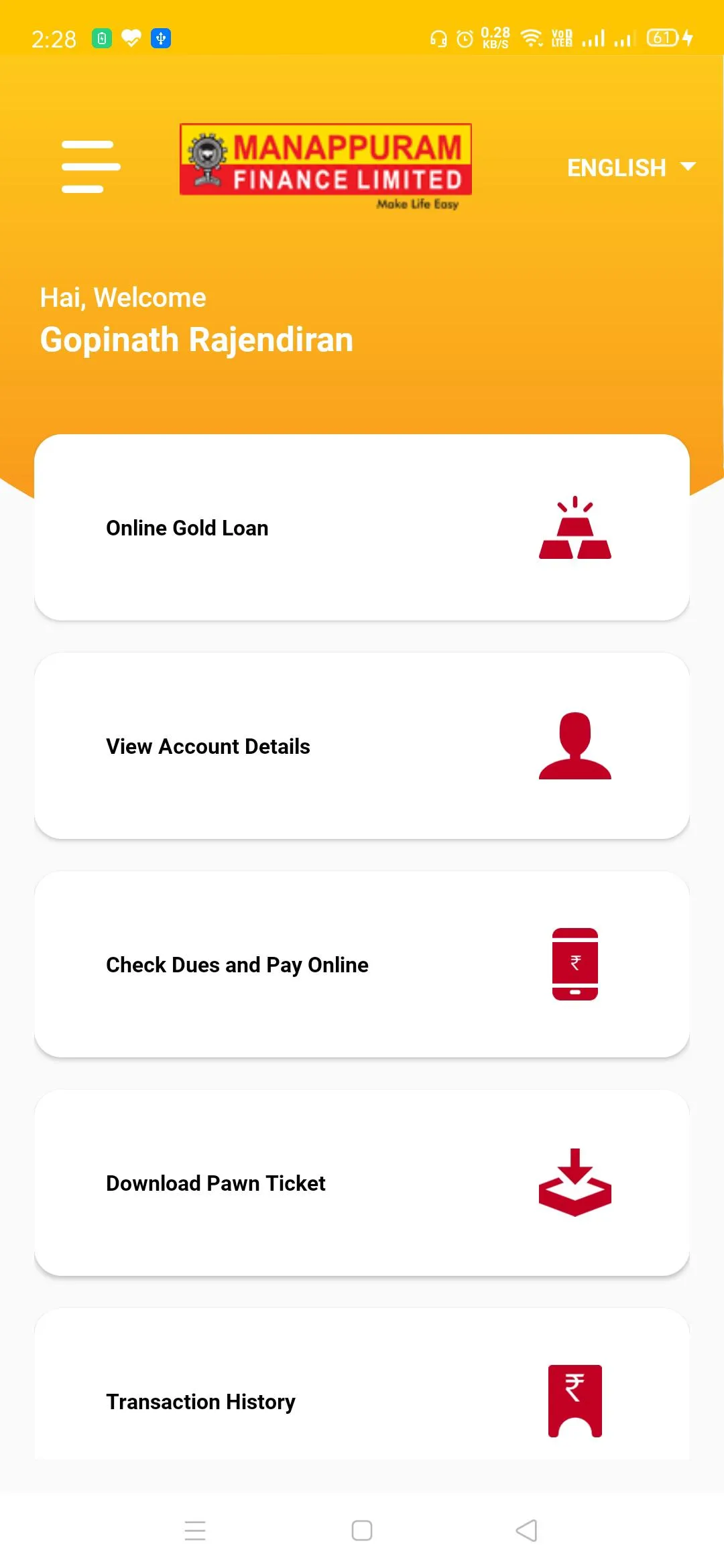View the Transaction History card
This screenshot has height=1568, width=724.
click(x=362, y=1400)
